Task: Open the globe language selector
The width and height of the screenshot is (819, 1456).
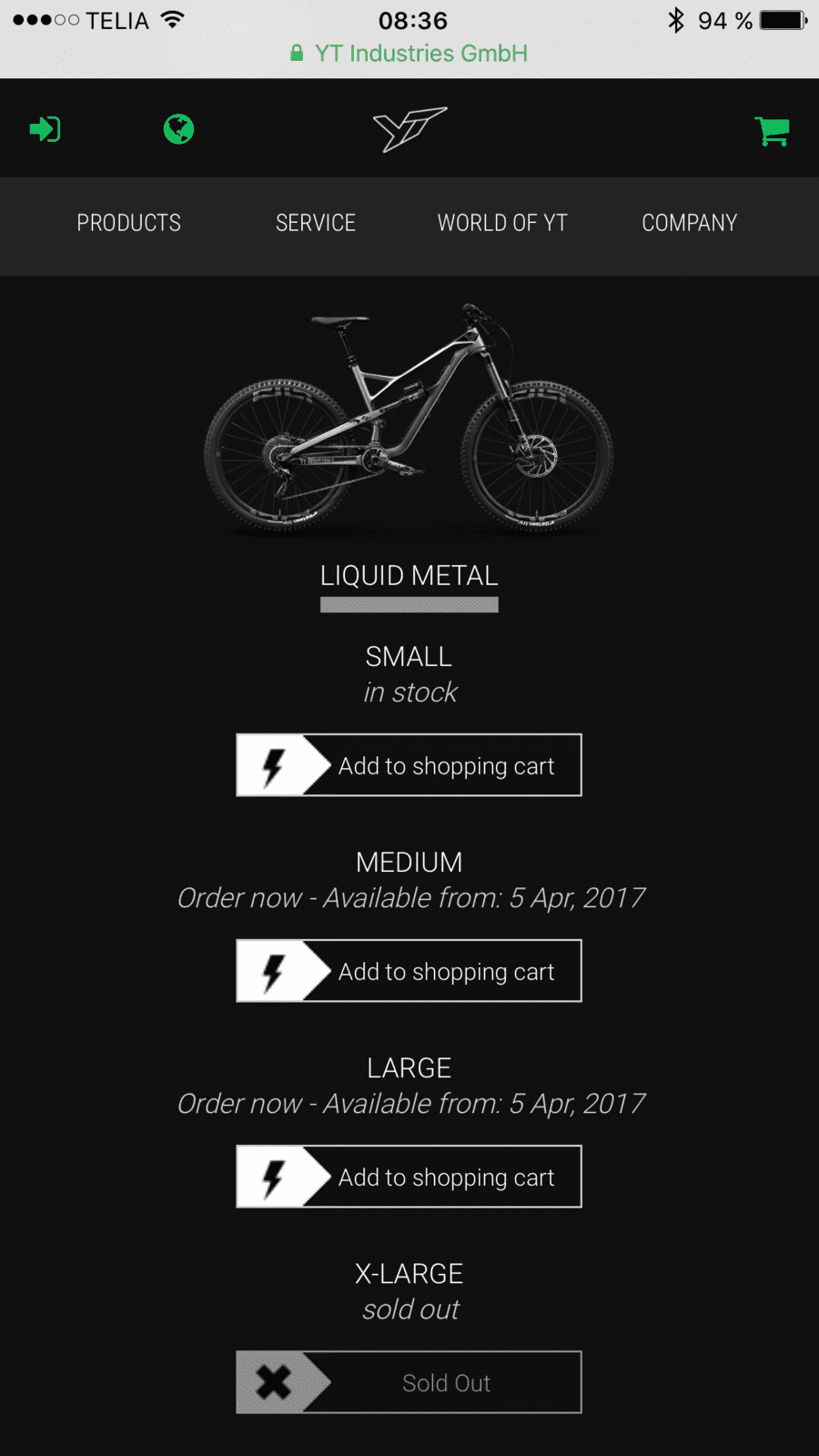Action: point(178,129)
